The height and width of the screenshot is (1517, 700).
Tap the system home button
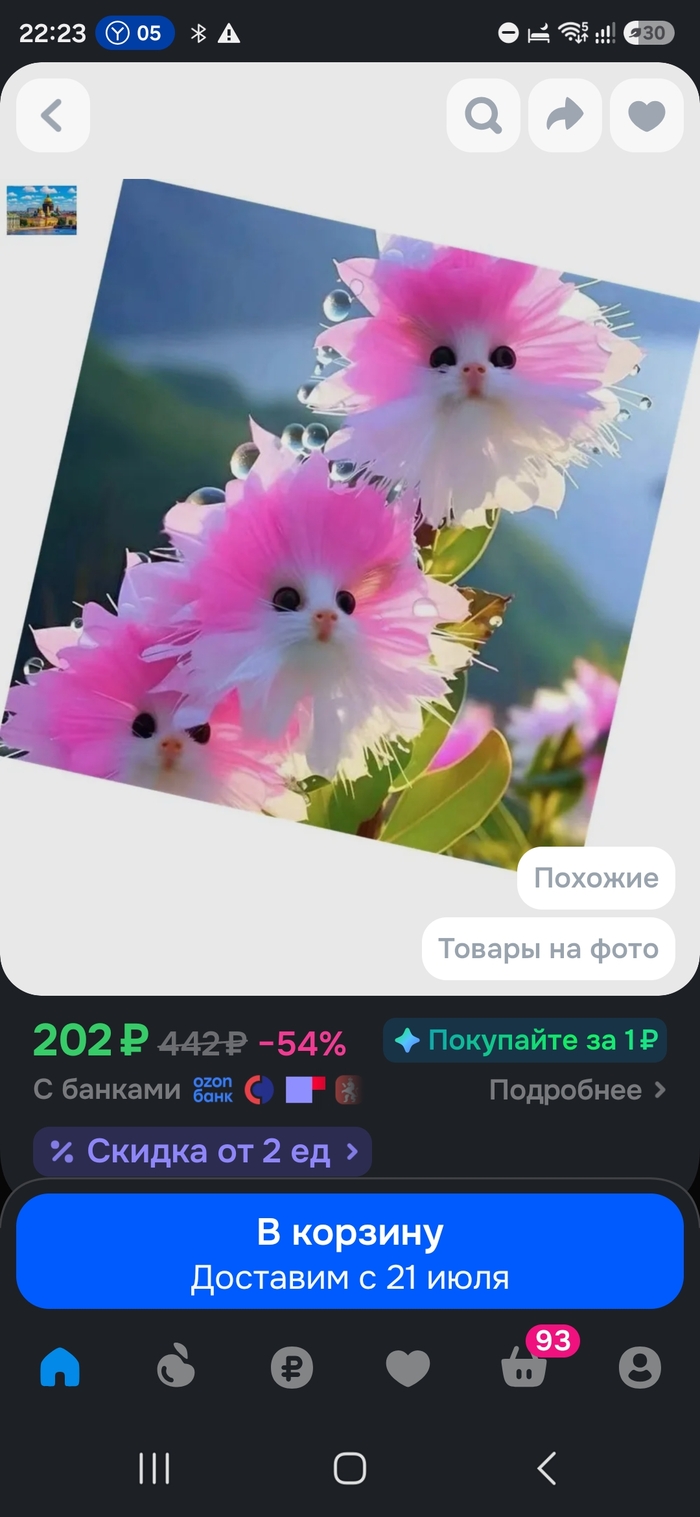click(x=350, y=1468)
